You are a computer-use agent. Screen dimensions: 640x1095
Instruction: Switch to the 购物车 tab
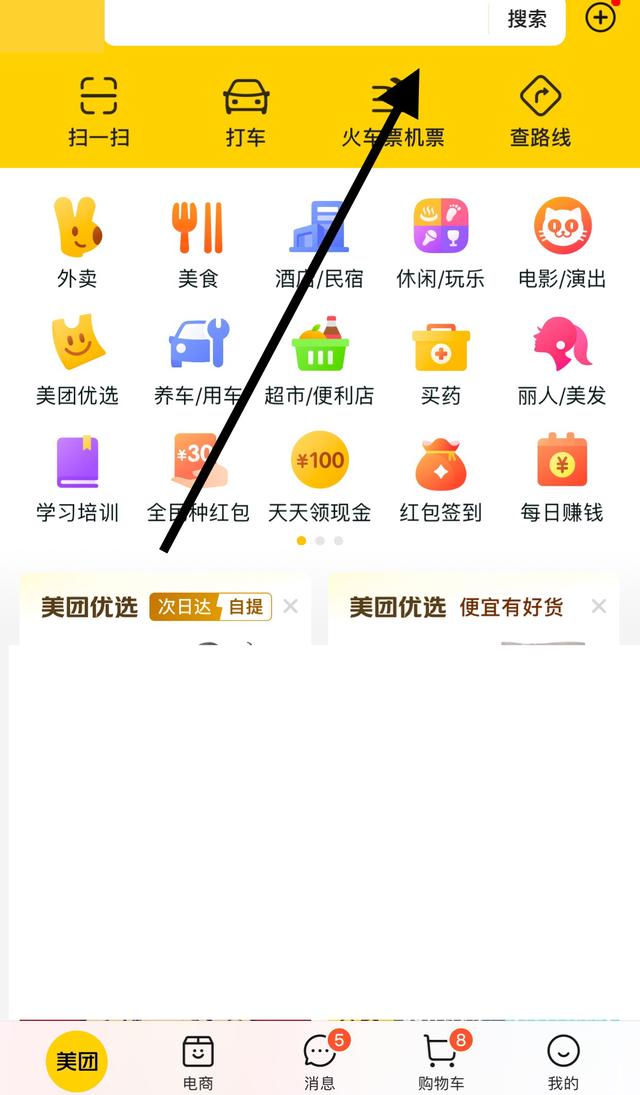(x=441, y=1061)
